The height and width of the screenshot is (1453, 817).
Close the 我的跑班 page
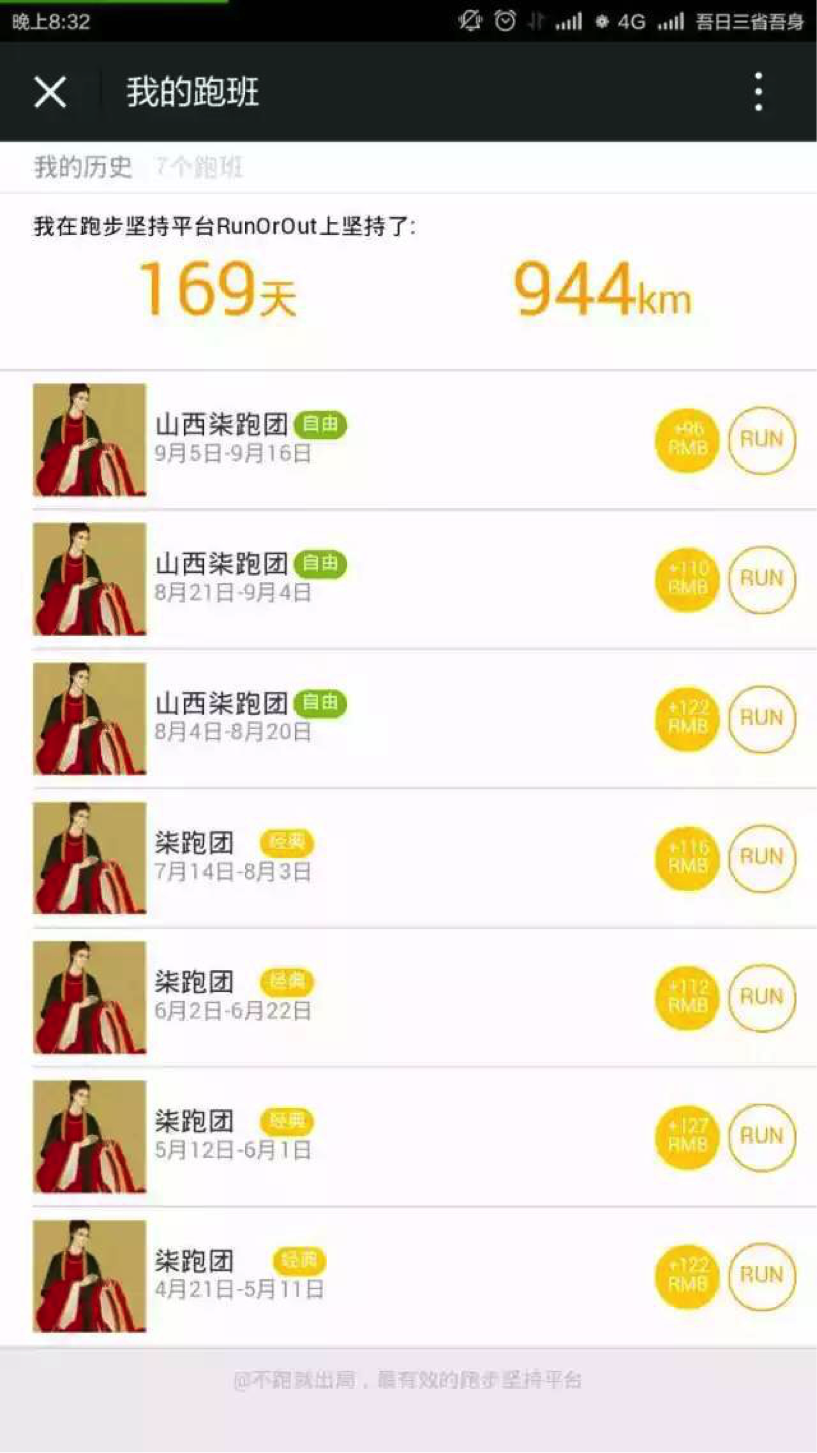coord(50,92)
